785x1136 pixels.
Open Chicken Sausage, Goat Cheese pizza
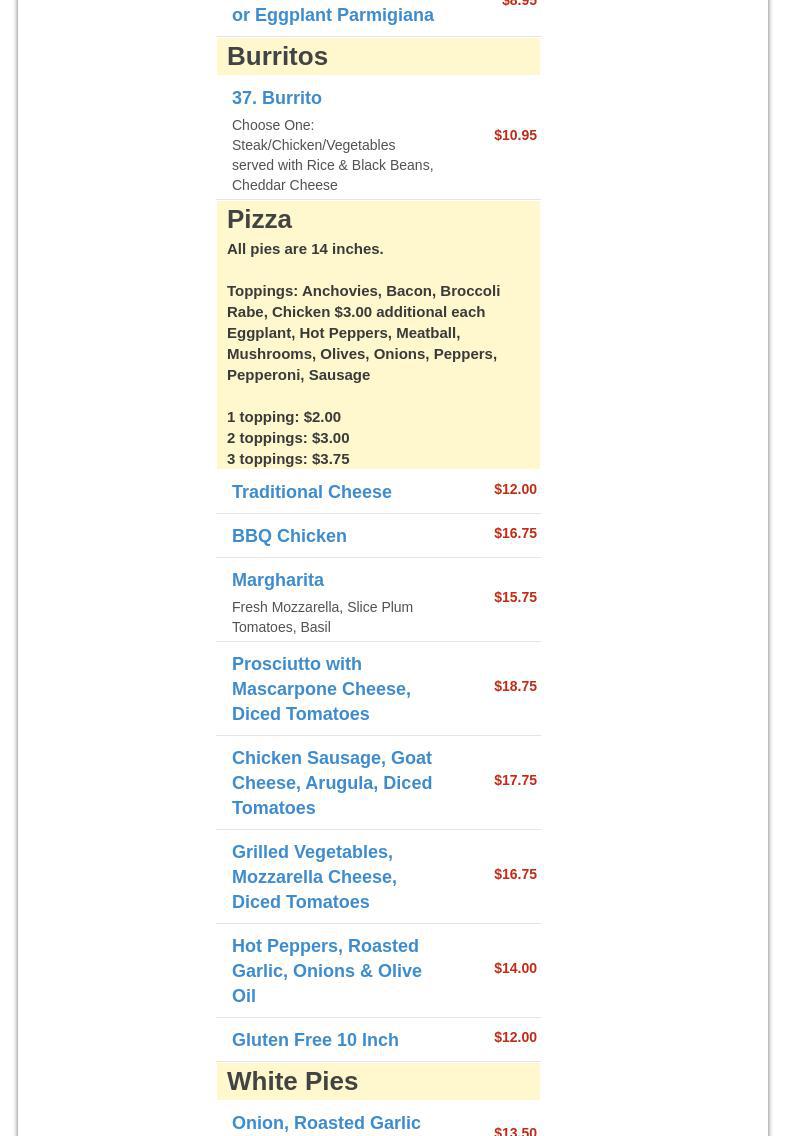pyautogui.click(x=332, y=783)
